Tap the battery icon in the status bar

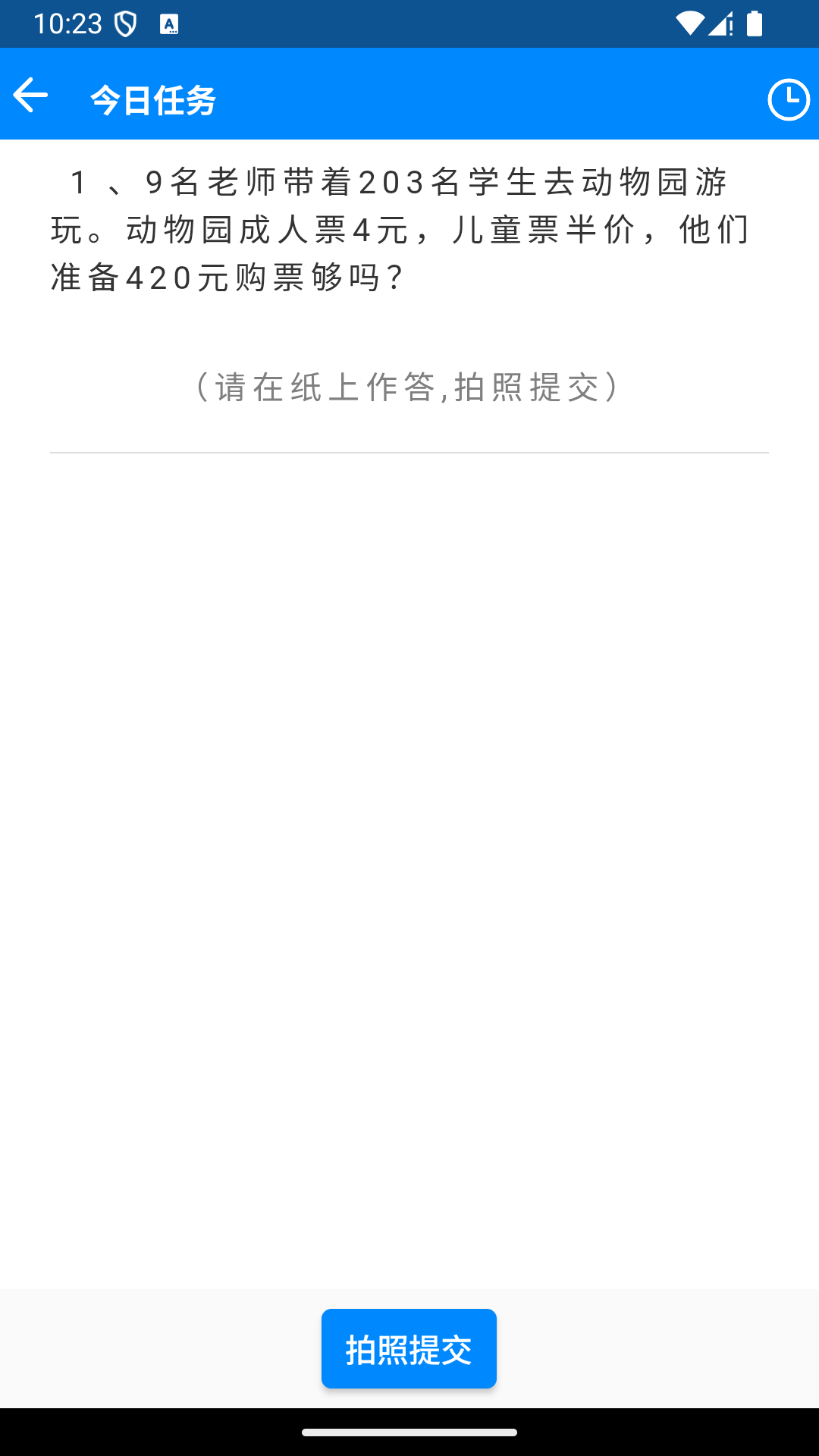[x=755, y=24]
